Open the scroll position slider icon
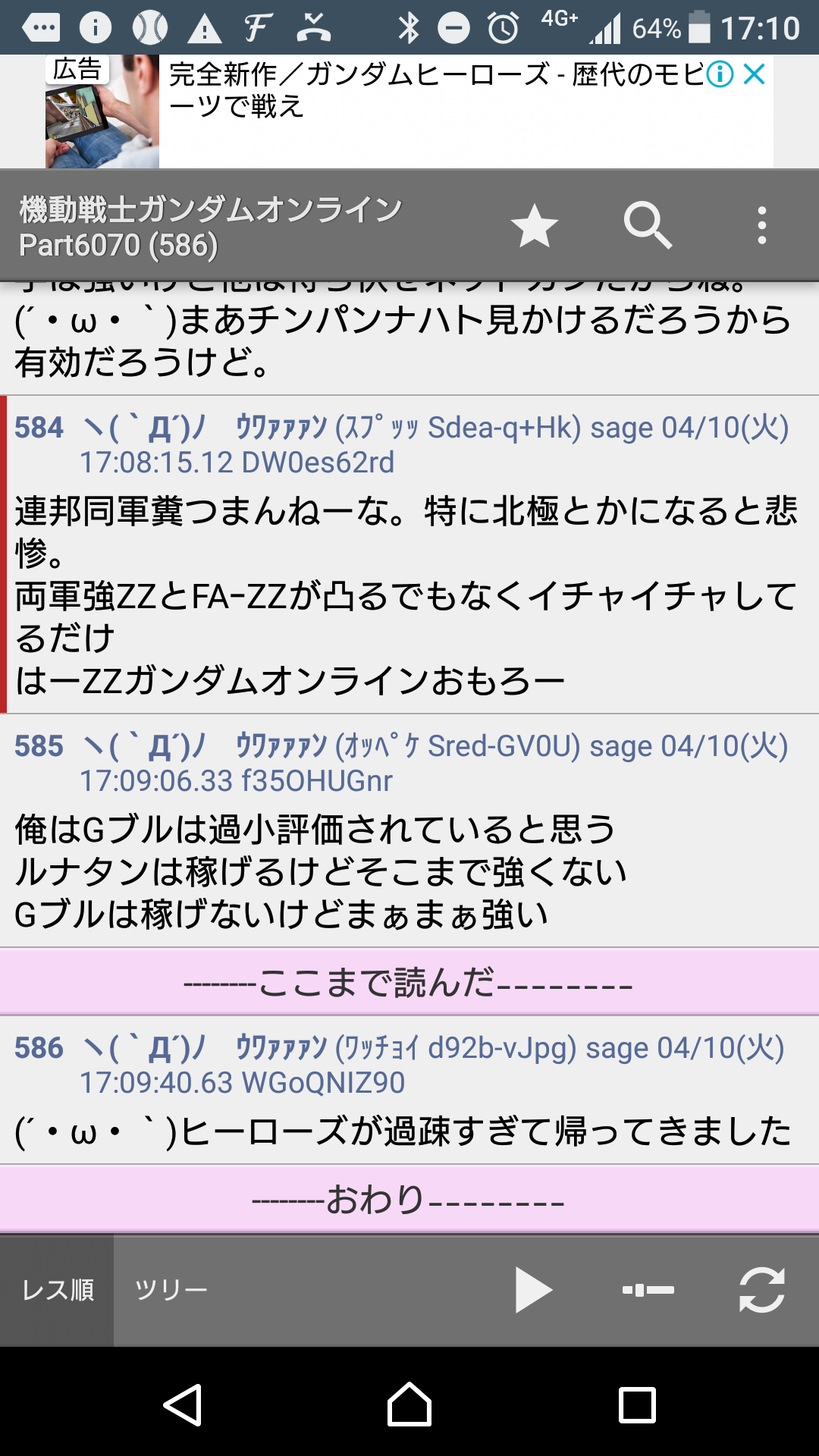Image resolution: width=819 pixels, height=1456 pixels. click(648, 1290)
